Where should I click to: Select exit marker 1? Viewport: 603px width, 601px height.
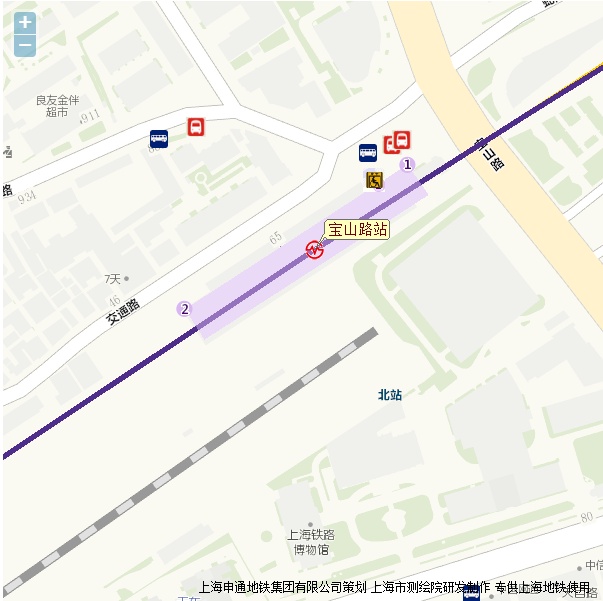click(407, 164)
